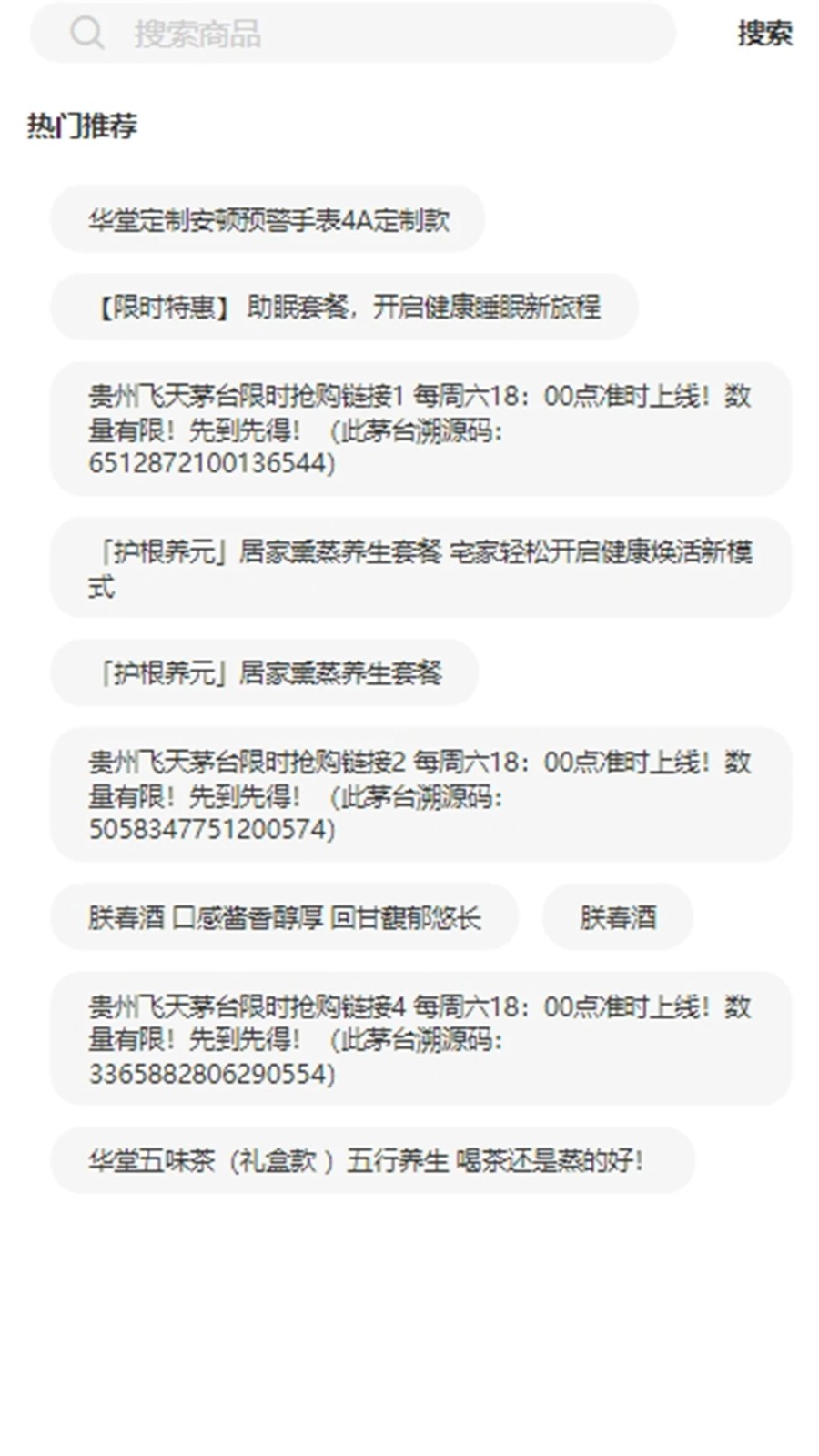Open the 贵州飞天茅台限时抢购链接2 suggestion

pos(420,795)
